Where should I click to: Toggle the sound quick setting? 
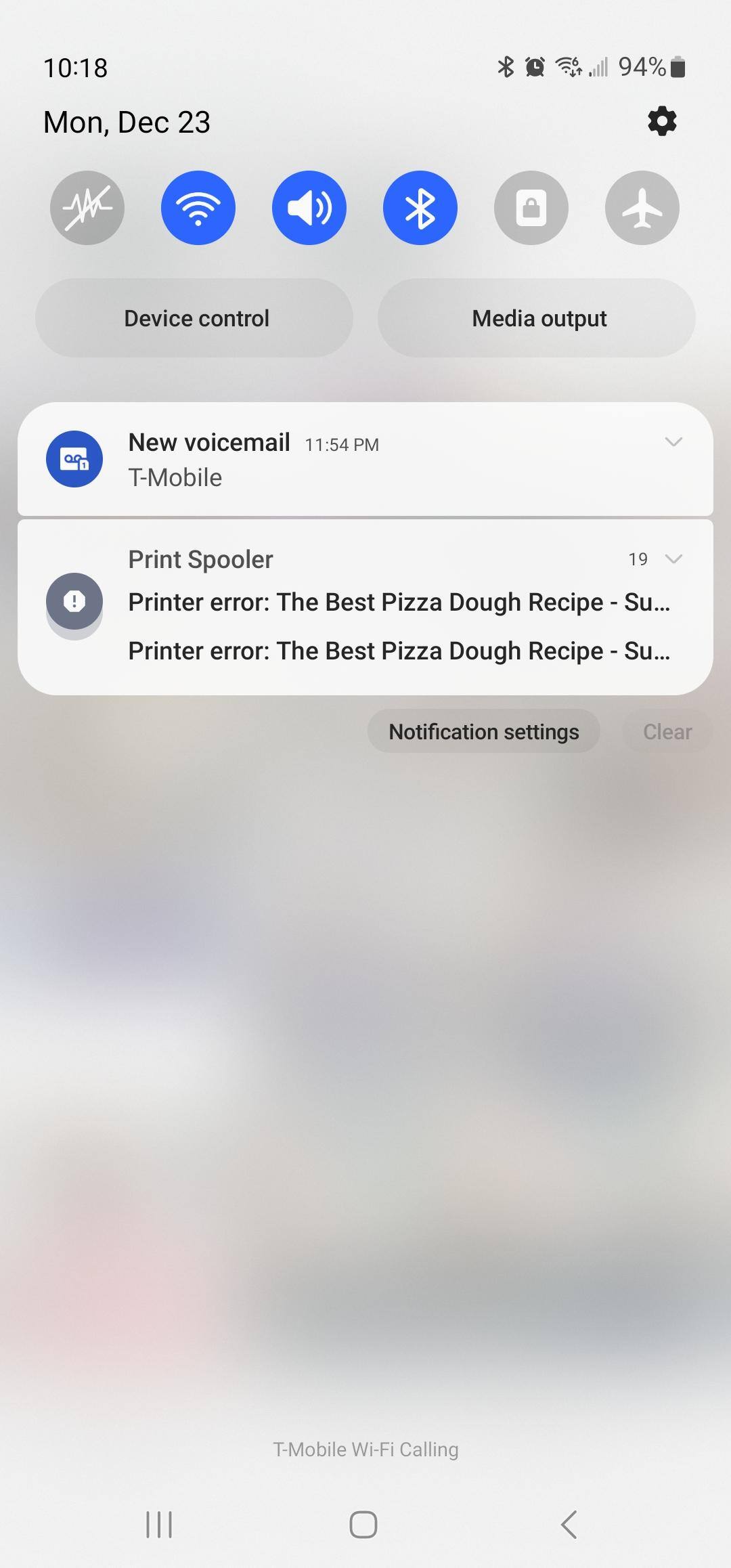[x=309, y=208]
